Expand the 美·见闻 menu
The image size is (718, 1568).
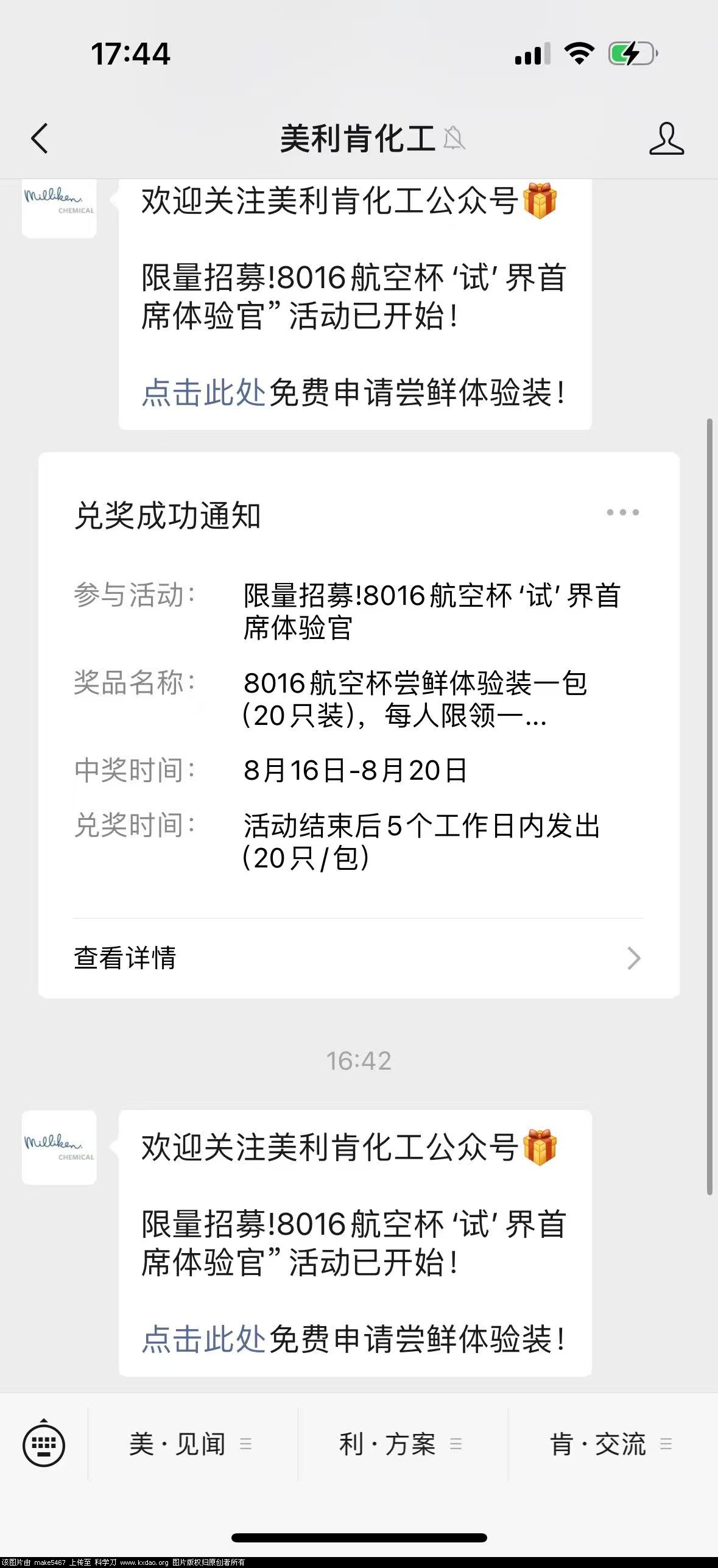tap(191, 1444)
